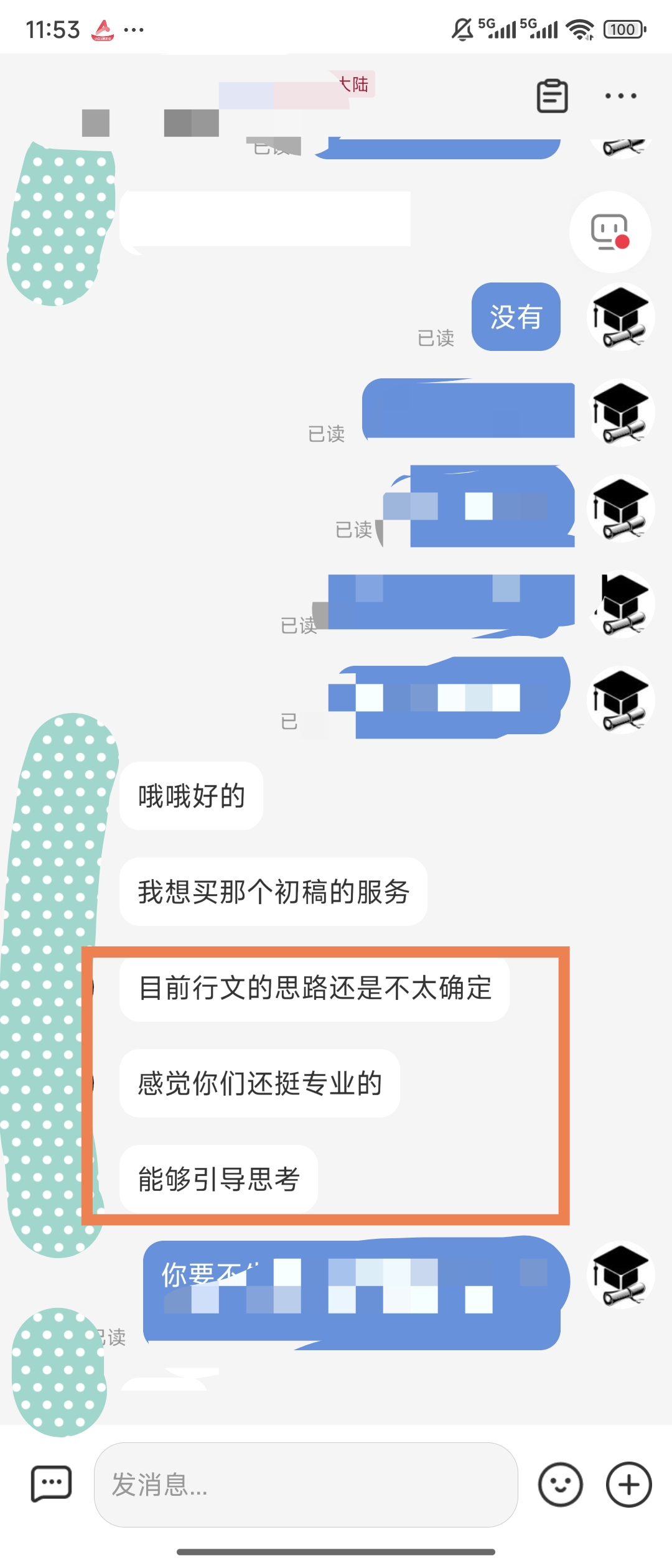
Task: Open the plus attachment menu
Action: [x=628, y=1485]
